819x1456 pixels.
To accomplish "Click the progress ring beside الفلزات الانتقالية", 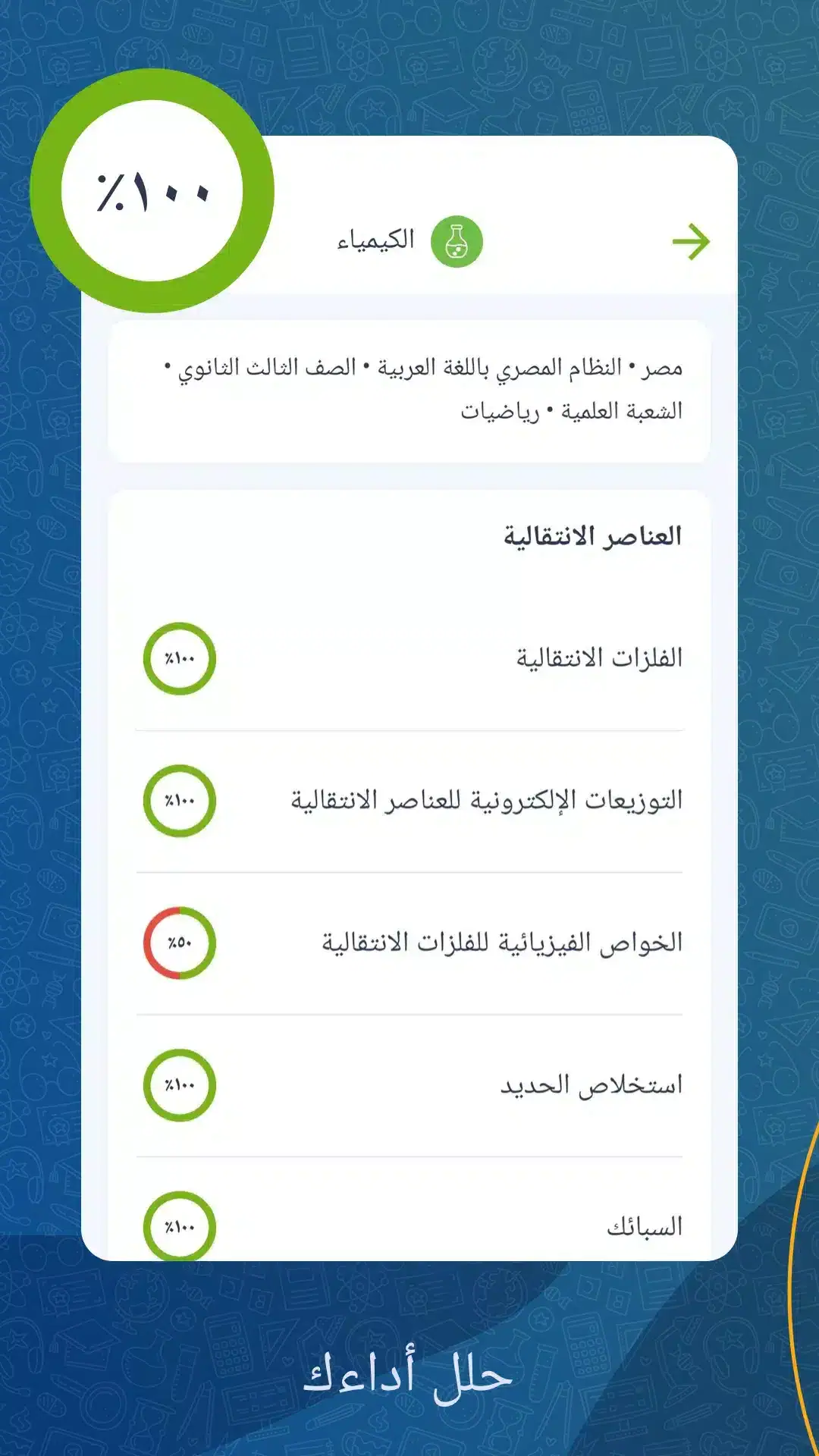I will click(180, 658).
